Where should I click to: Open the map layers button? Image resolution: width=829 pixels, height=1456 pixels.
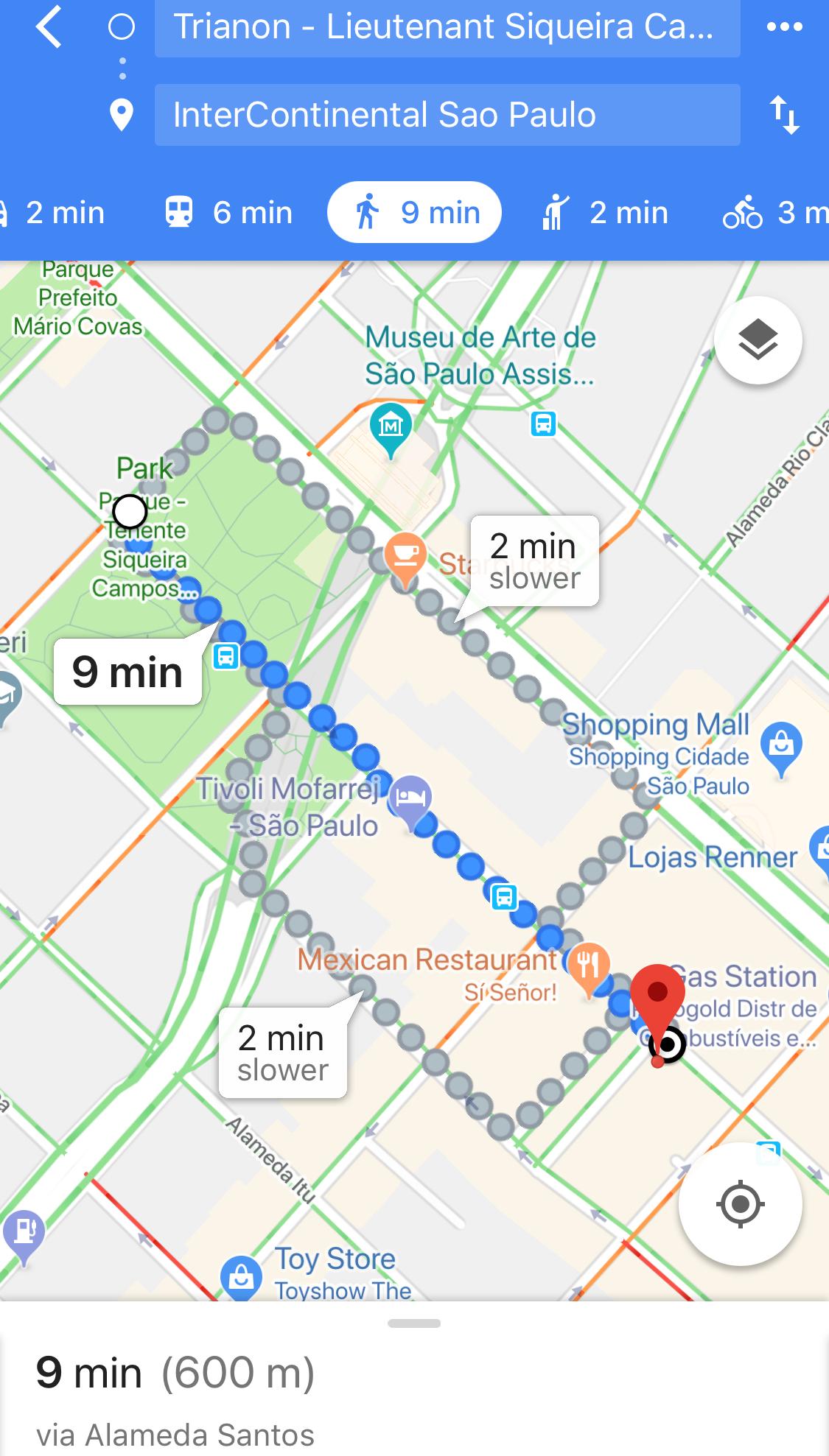click(x=758, y=340)
